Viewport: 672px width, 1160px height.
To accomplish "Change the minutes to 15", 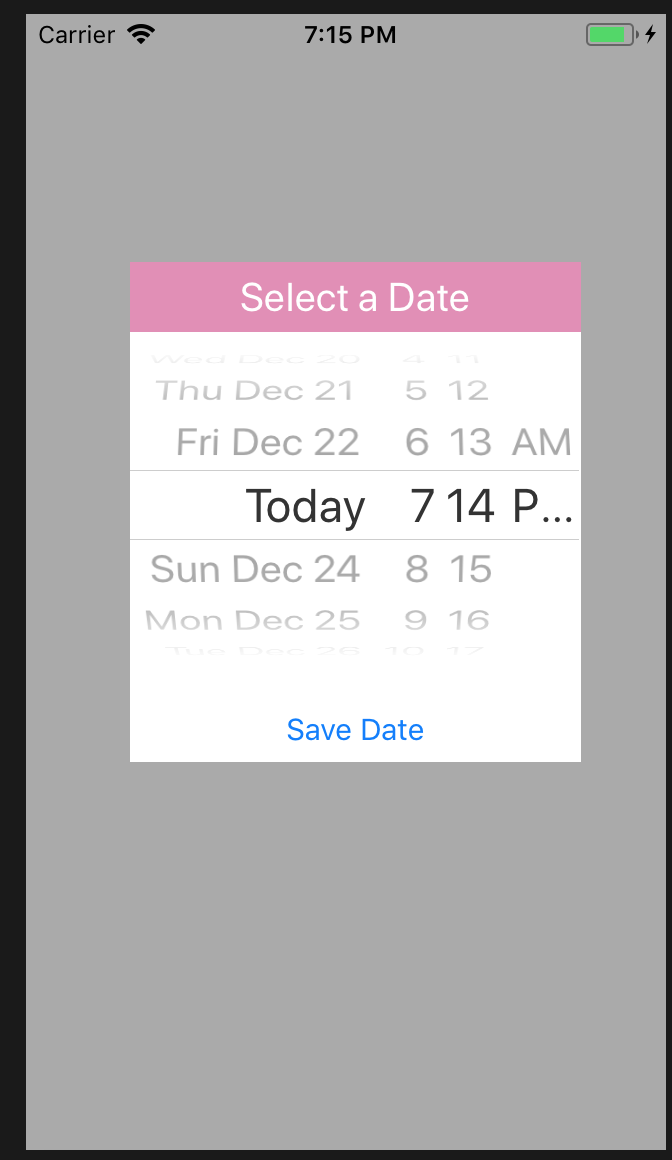I will [x=470, y=569].
